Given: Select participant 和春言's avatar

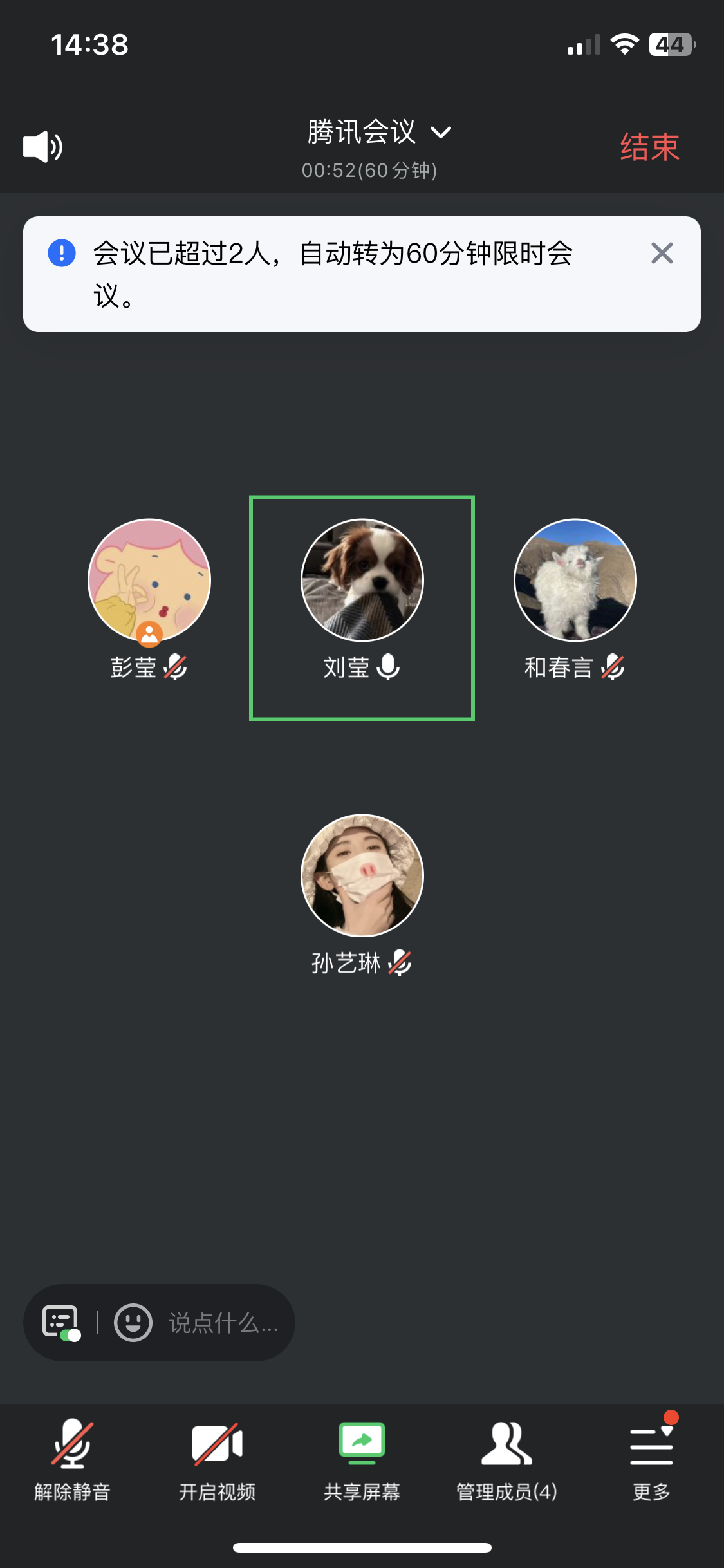Looking at the screenshot, I should point(575,580).
